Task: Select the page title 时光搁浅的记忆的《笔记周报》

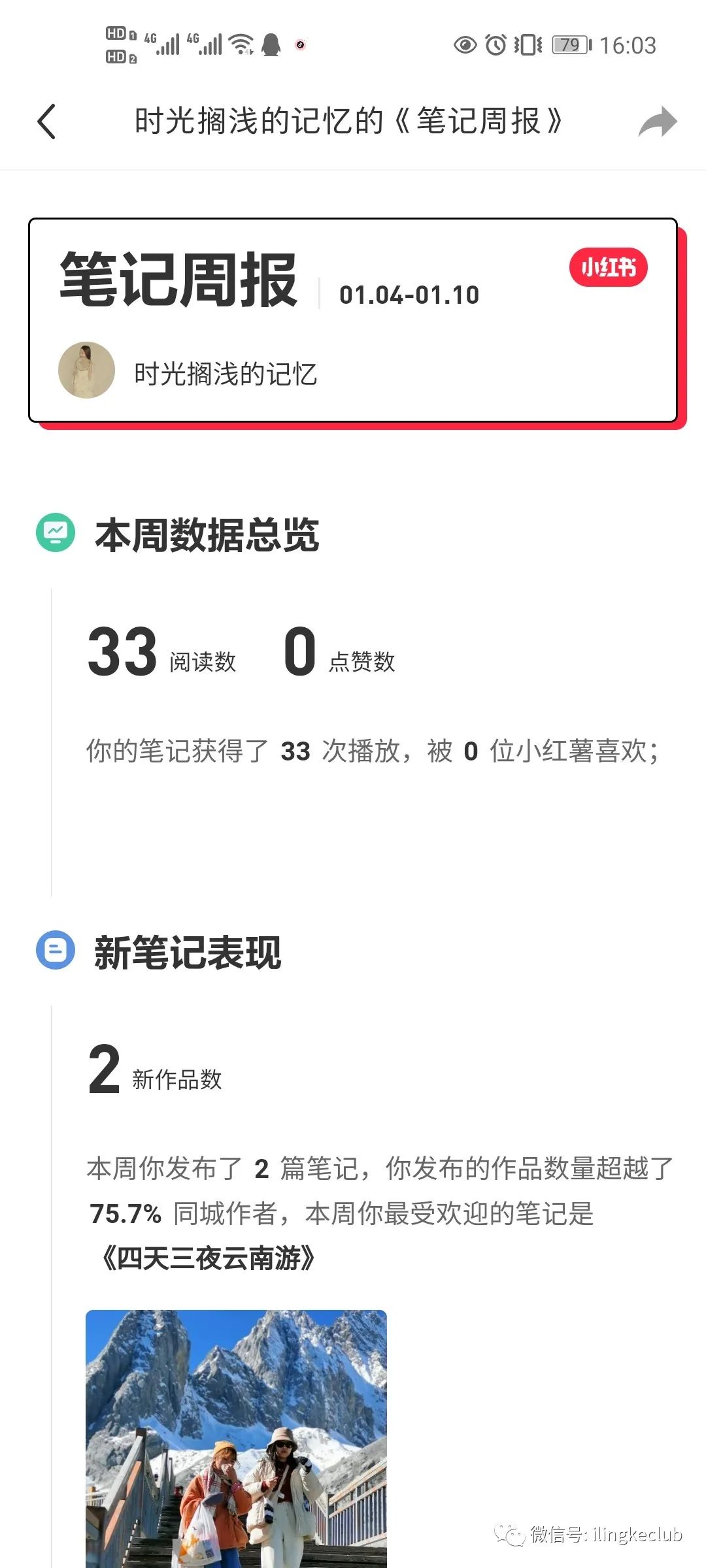Action: [x=348, y=122]
